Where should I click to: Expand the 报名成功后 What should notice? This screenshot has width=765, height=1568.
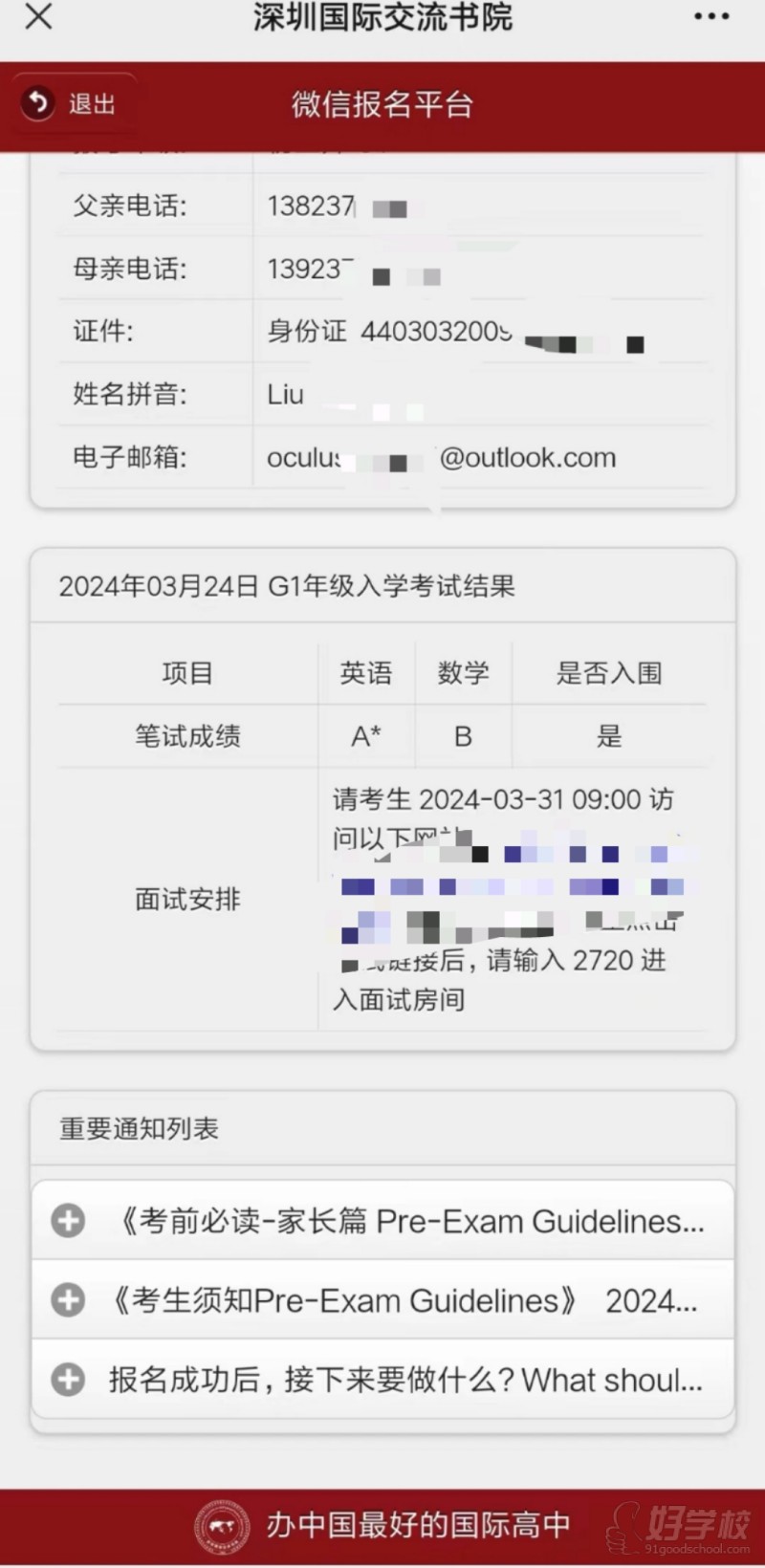[402, 1380]
